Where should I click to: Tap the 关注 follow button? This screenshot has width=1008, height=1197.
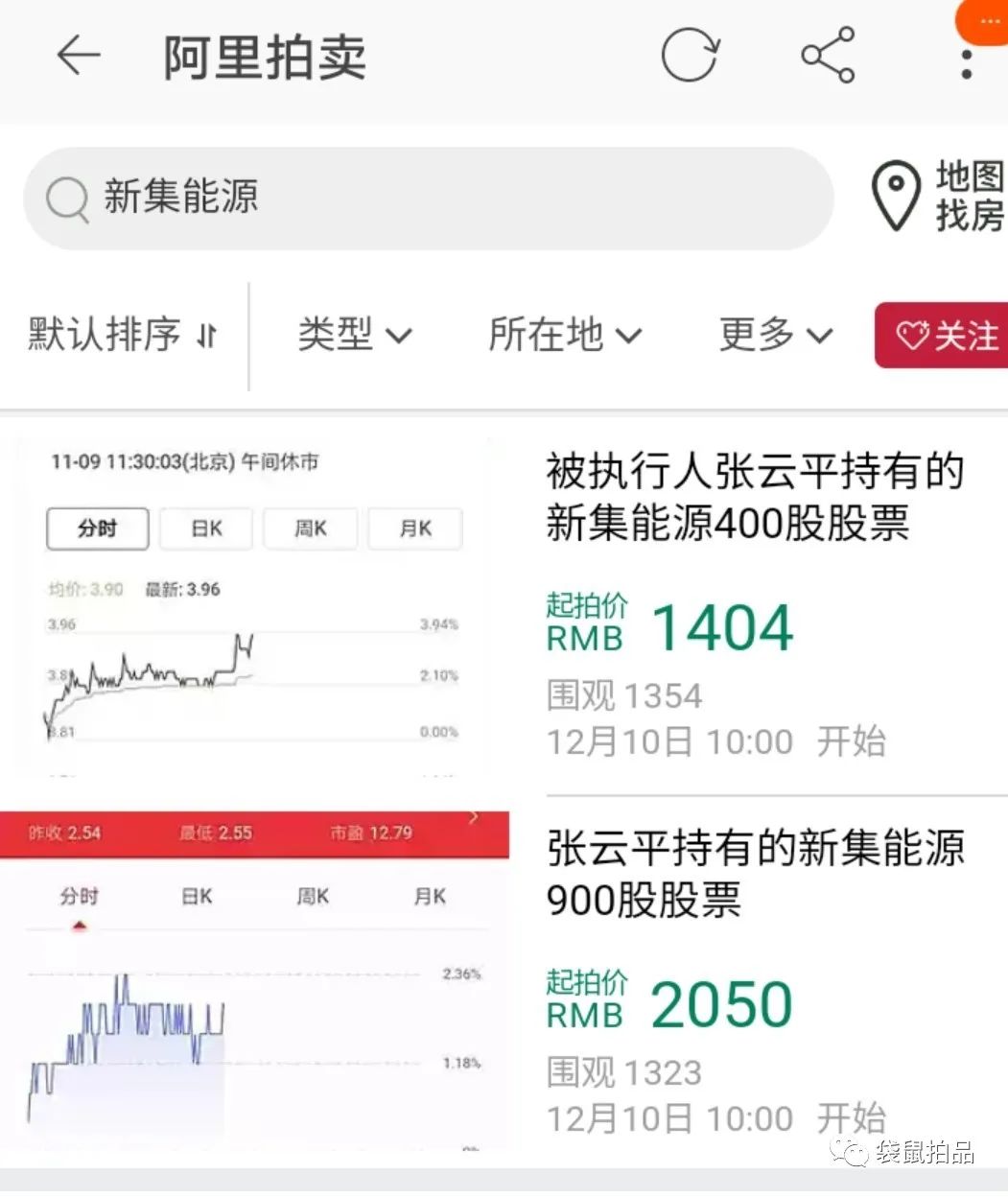pos(949,336)
